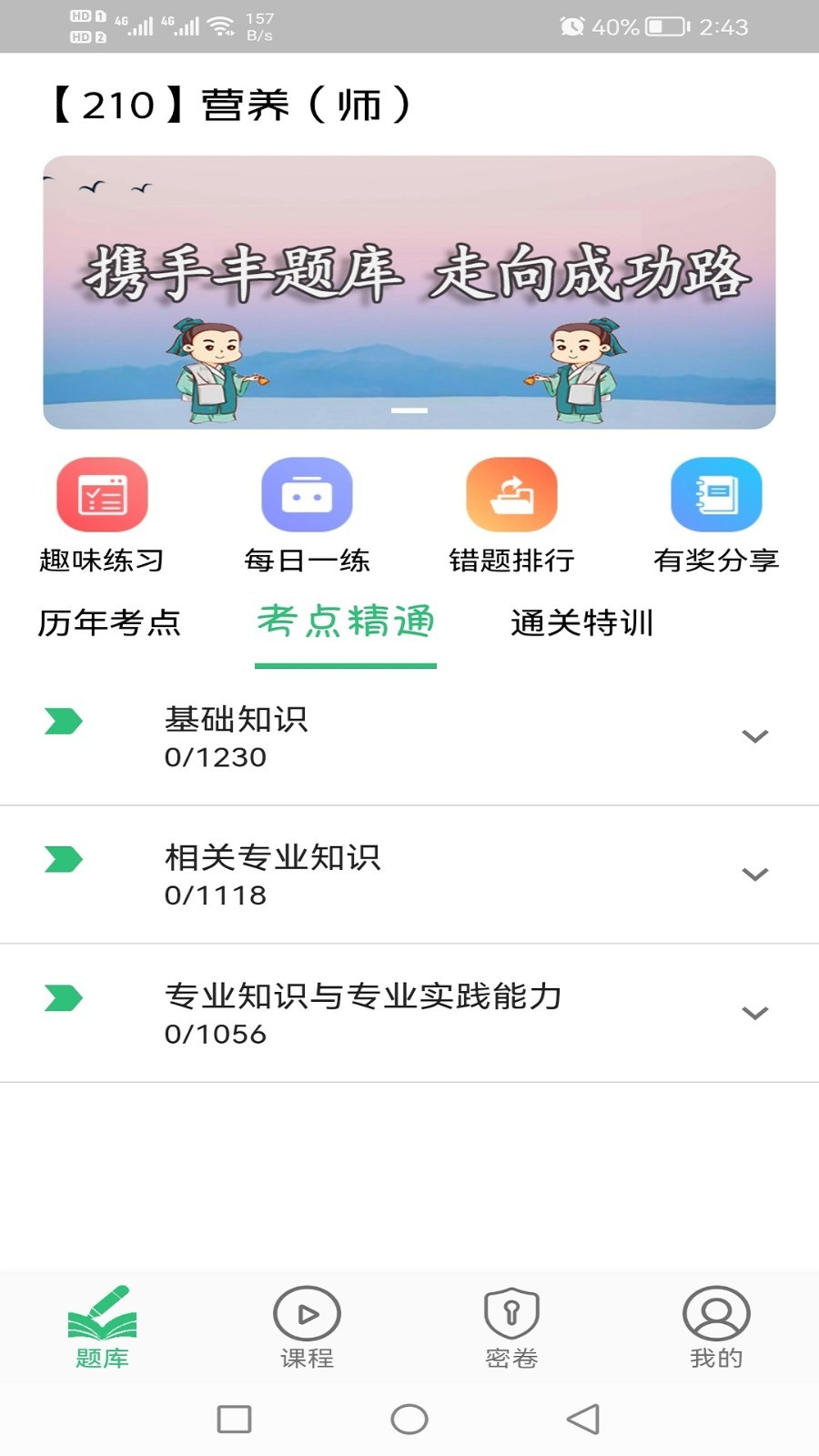Open the promotional banner image
This screenshot has width=819, height=1456.
409,289
